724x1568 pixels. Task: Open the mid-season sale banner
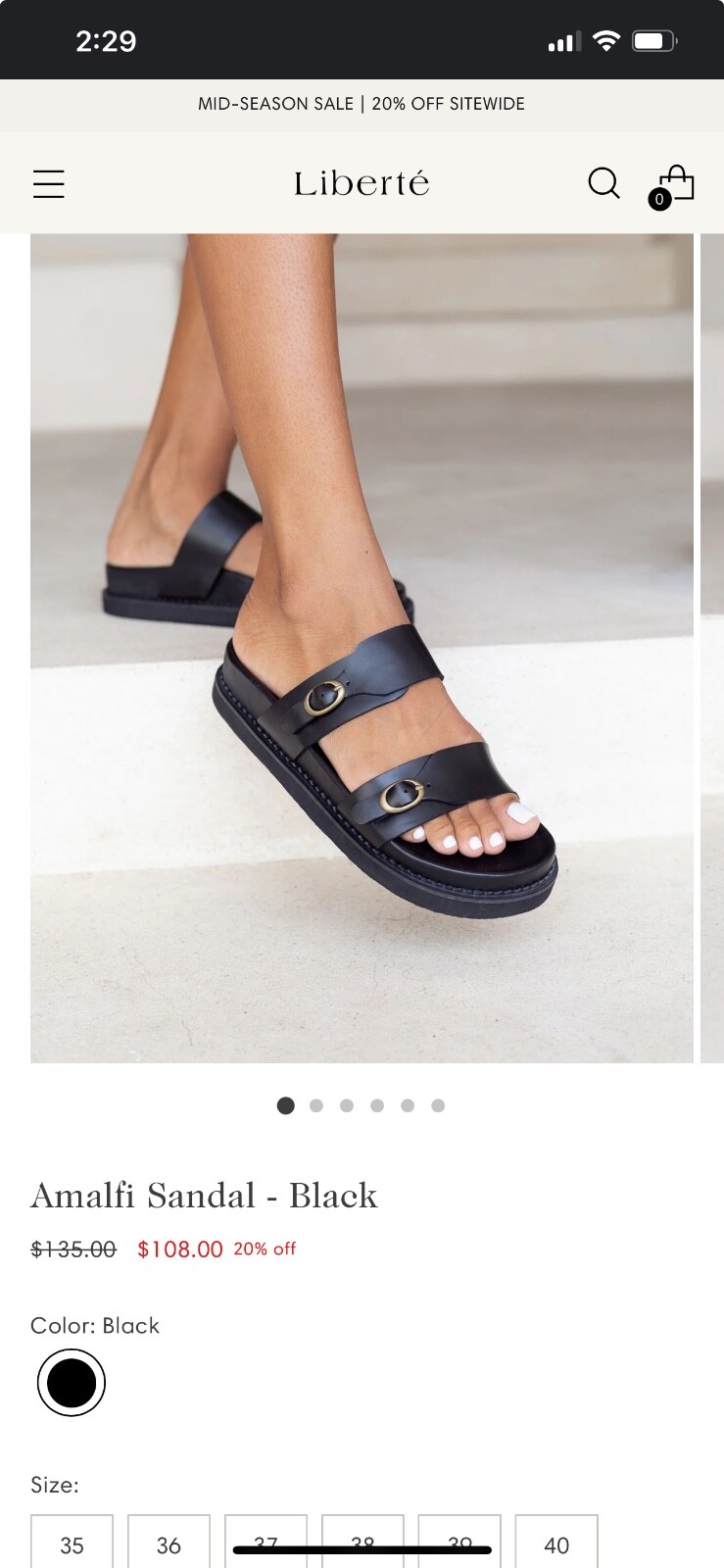pos(362,104)
